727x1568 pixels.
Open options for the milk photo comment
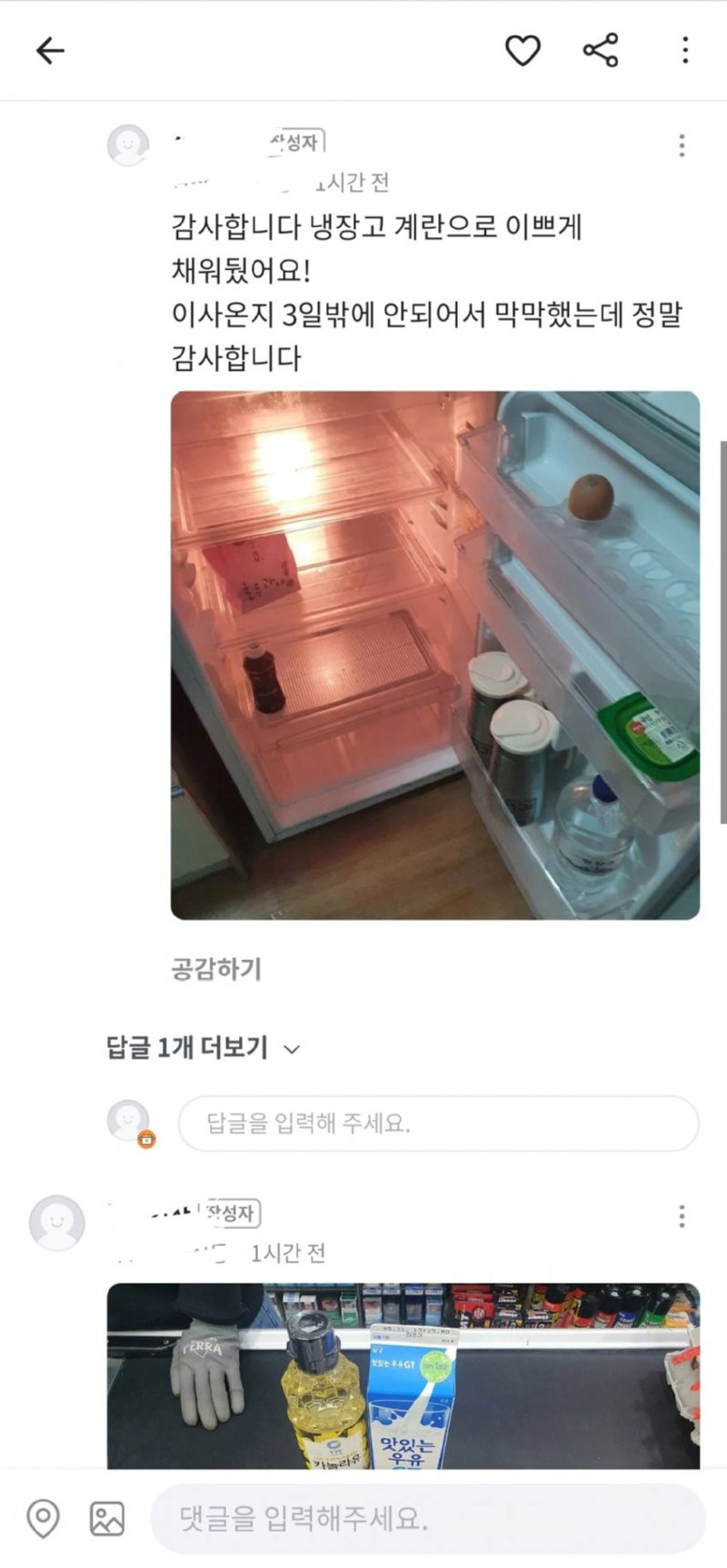click(682, 1216)
